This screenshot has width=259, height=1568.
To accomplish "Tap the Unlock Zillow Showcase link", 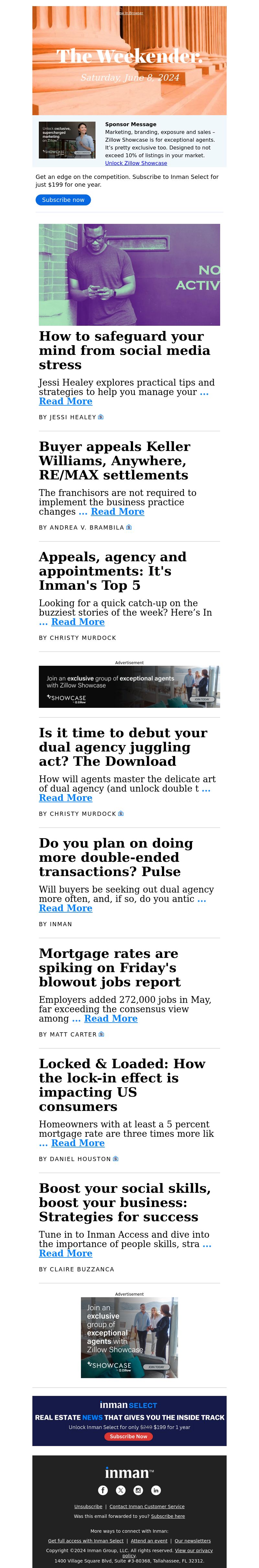I will 136,163.
